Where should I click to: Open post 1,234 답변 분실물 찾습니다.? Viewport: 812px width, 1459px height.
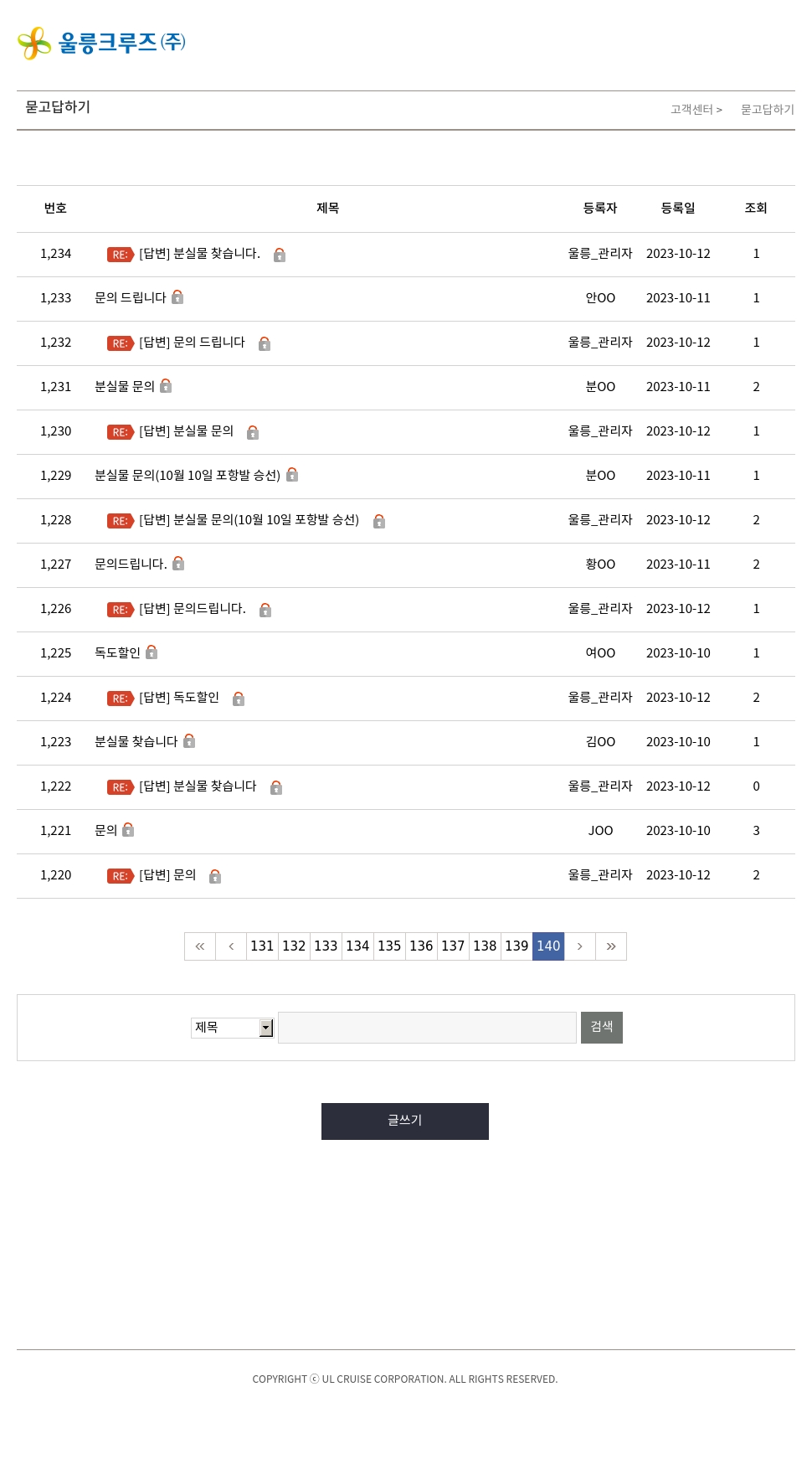(199, 254)
